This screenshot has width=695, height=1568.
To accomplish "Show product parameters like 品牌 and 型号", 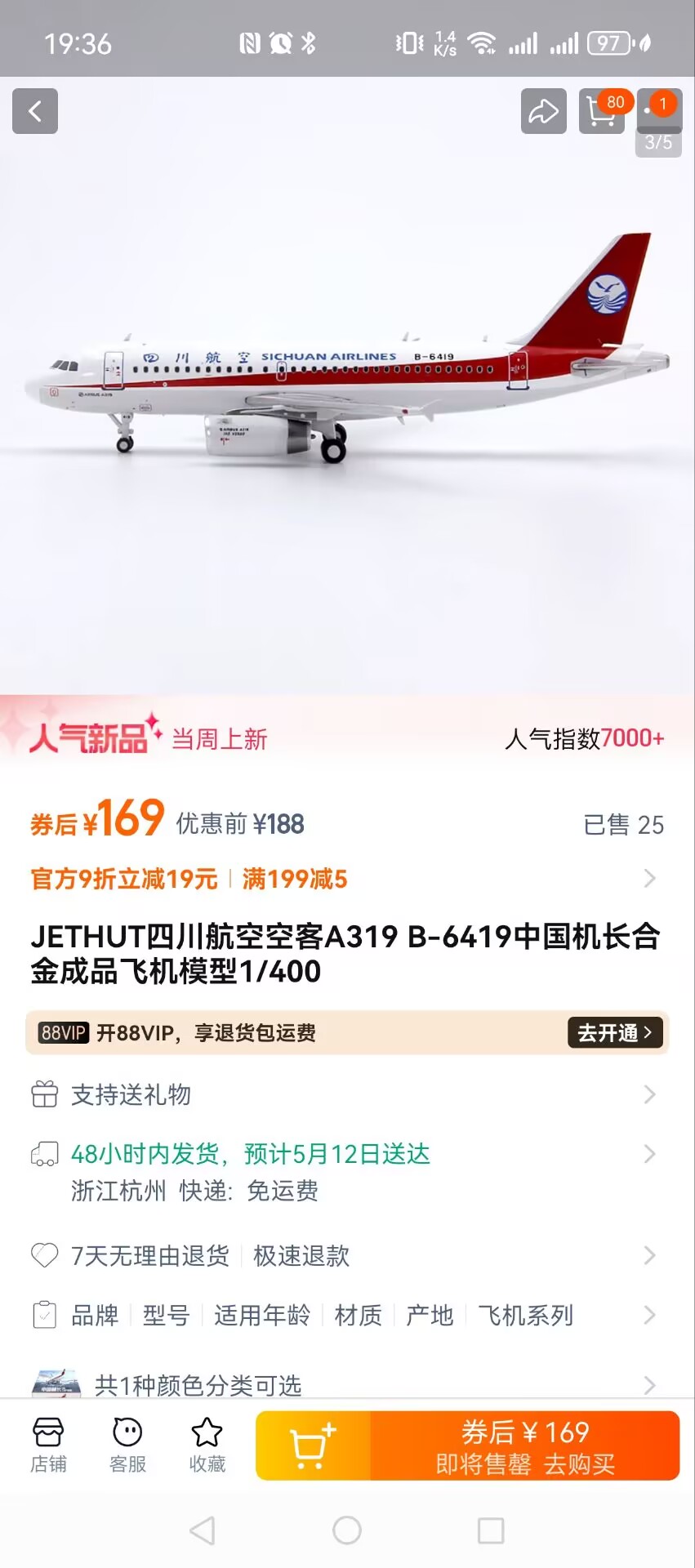I will 343,1315.
